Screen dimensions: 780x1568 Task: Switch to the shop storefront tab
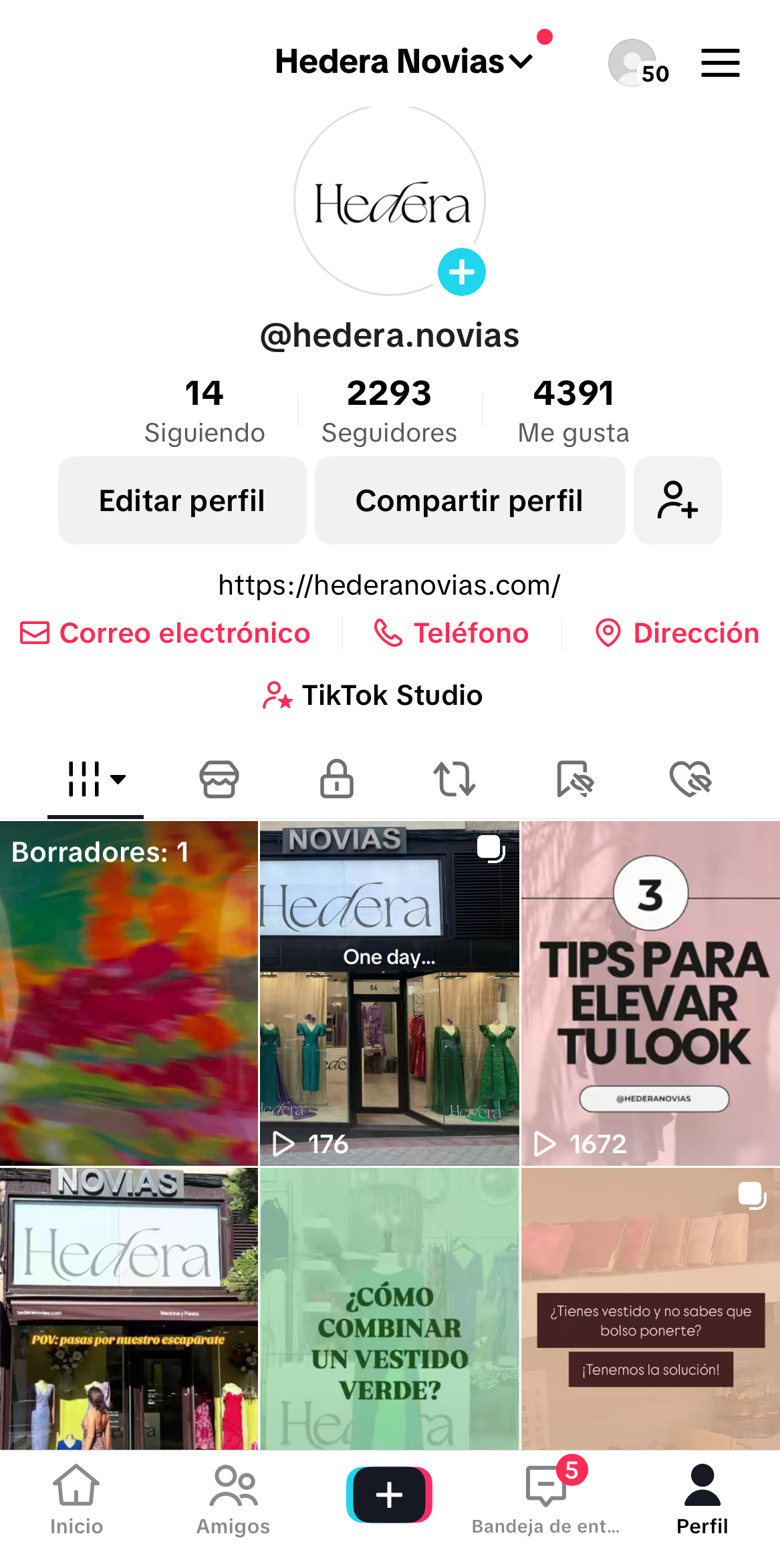coord(219,779)
